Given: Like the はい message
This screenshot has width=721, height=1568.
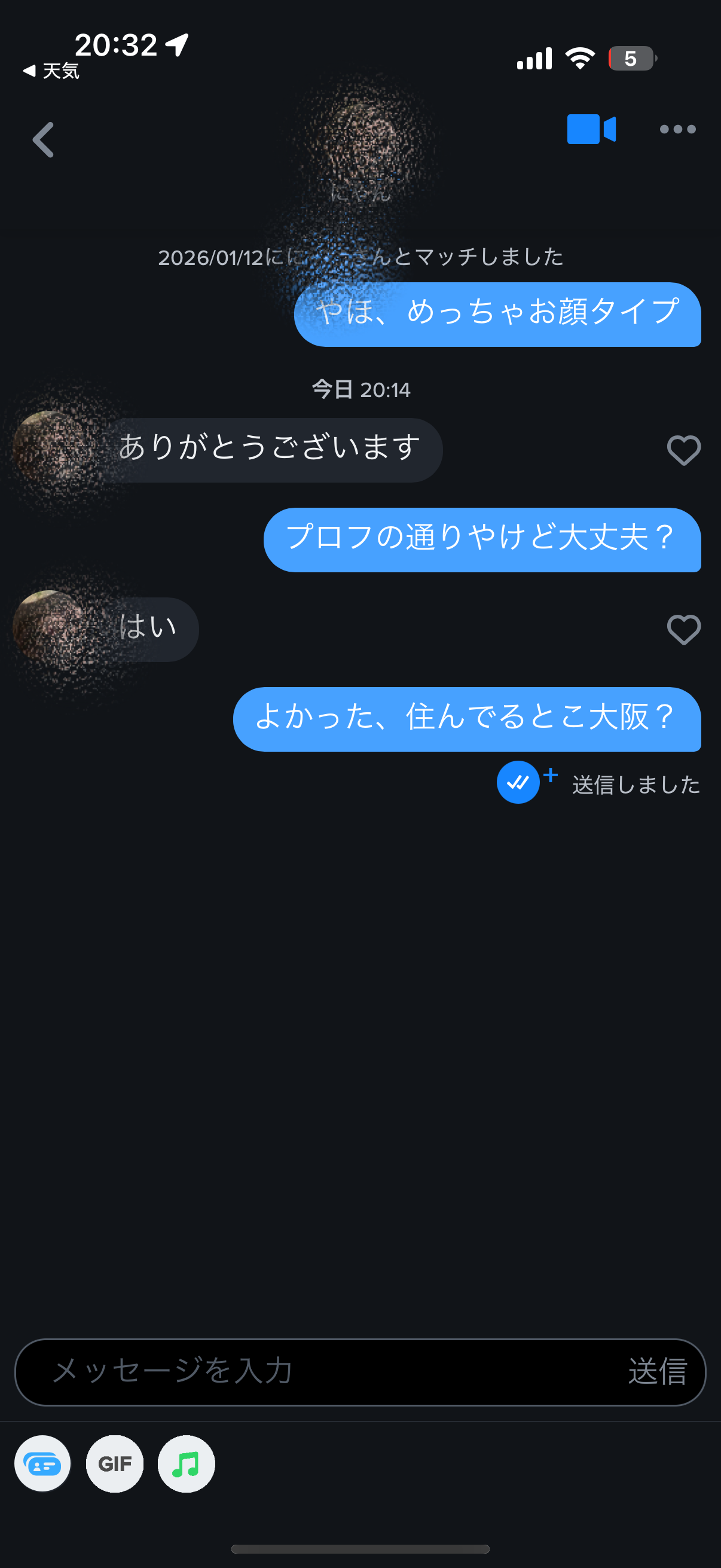Looking at the screenshot, I should 683,629.
